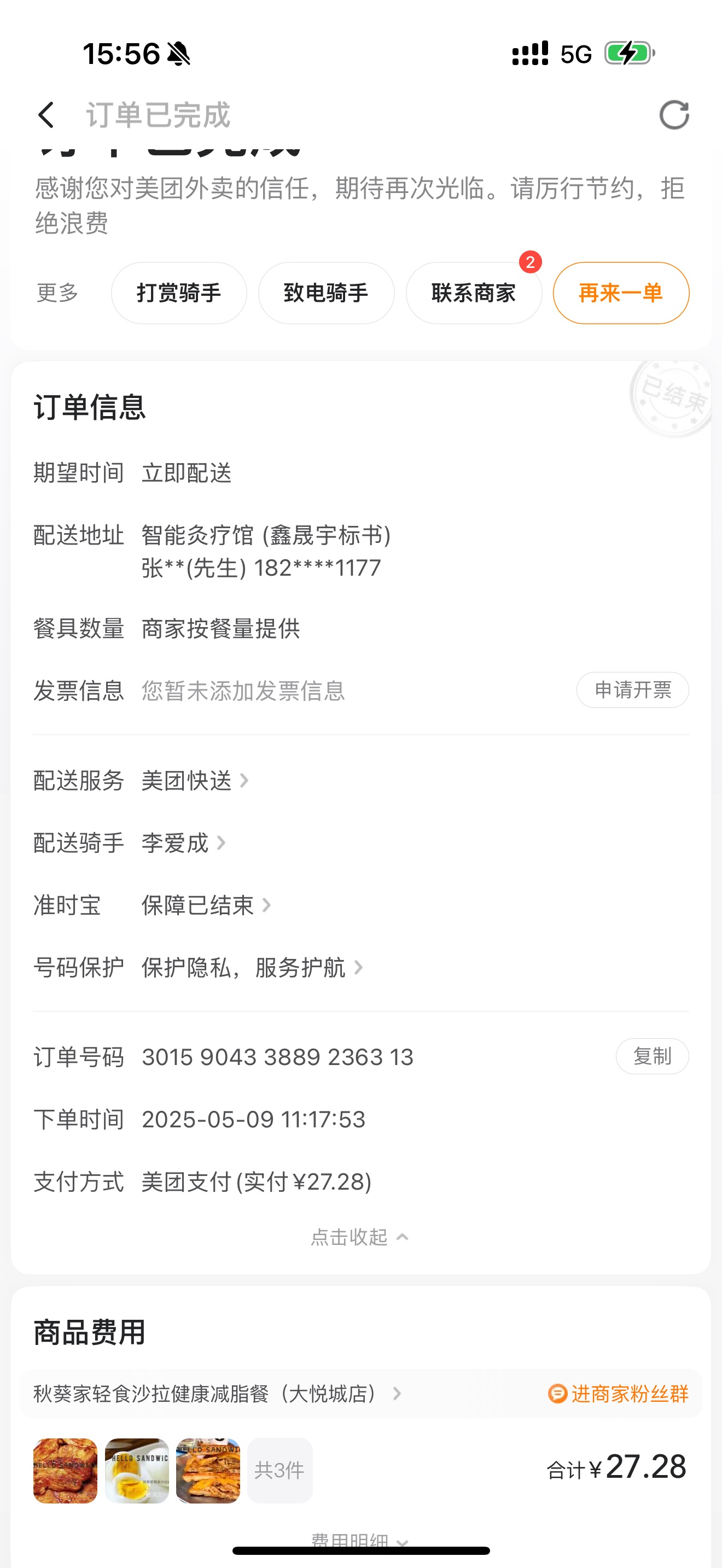
Task: Go back with the top-left arrow
Action: tap(46, 115)
